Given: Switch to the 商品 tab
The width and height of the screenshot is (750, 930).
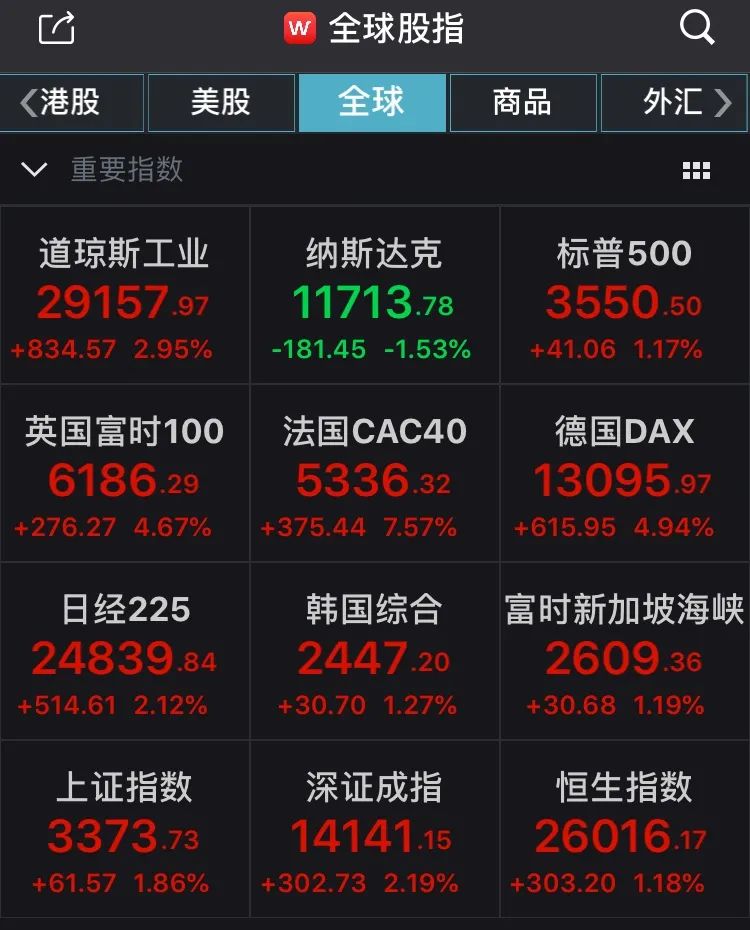Looking at the screenshot, I should [522, 102].
